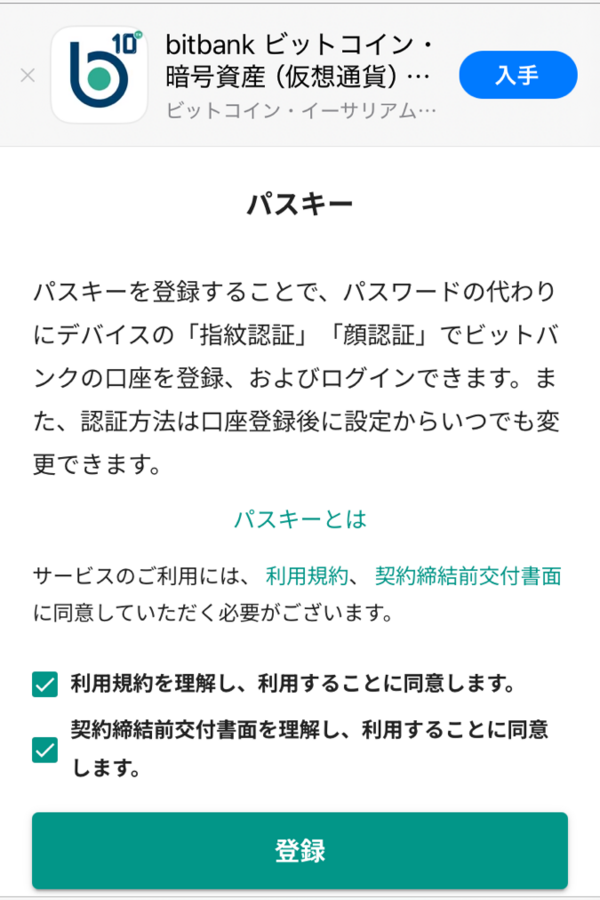Tap the 入手 button to get app

pyautogui.click(x=518, y=75)
